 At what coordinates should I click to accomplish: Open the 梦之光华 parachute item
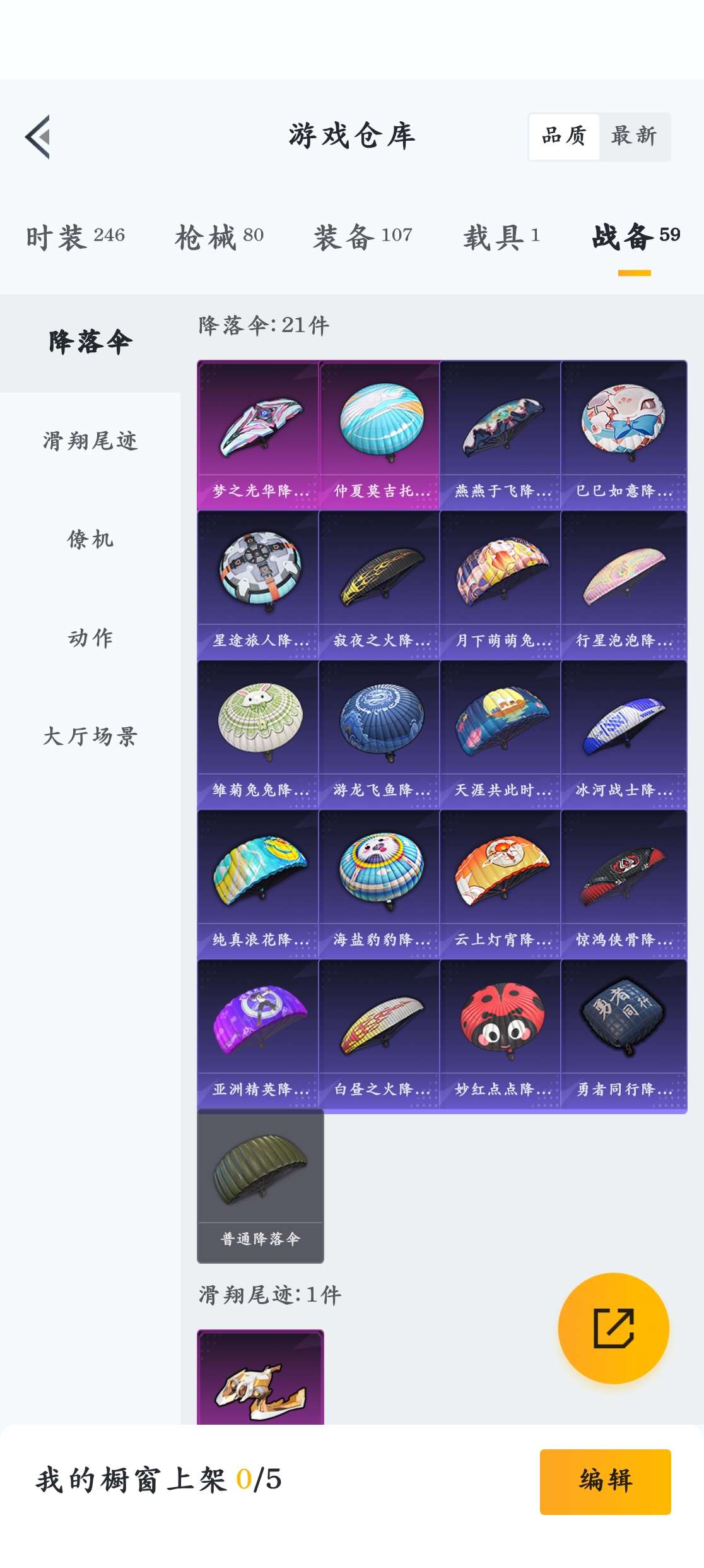tap(258, 435)
